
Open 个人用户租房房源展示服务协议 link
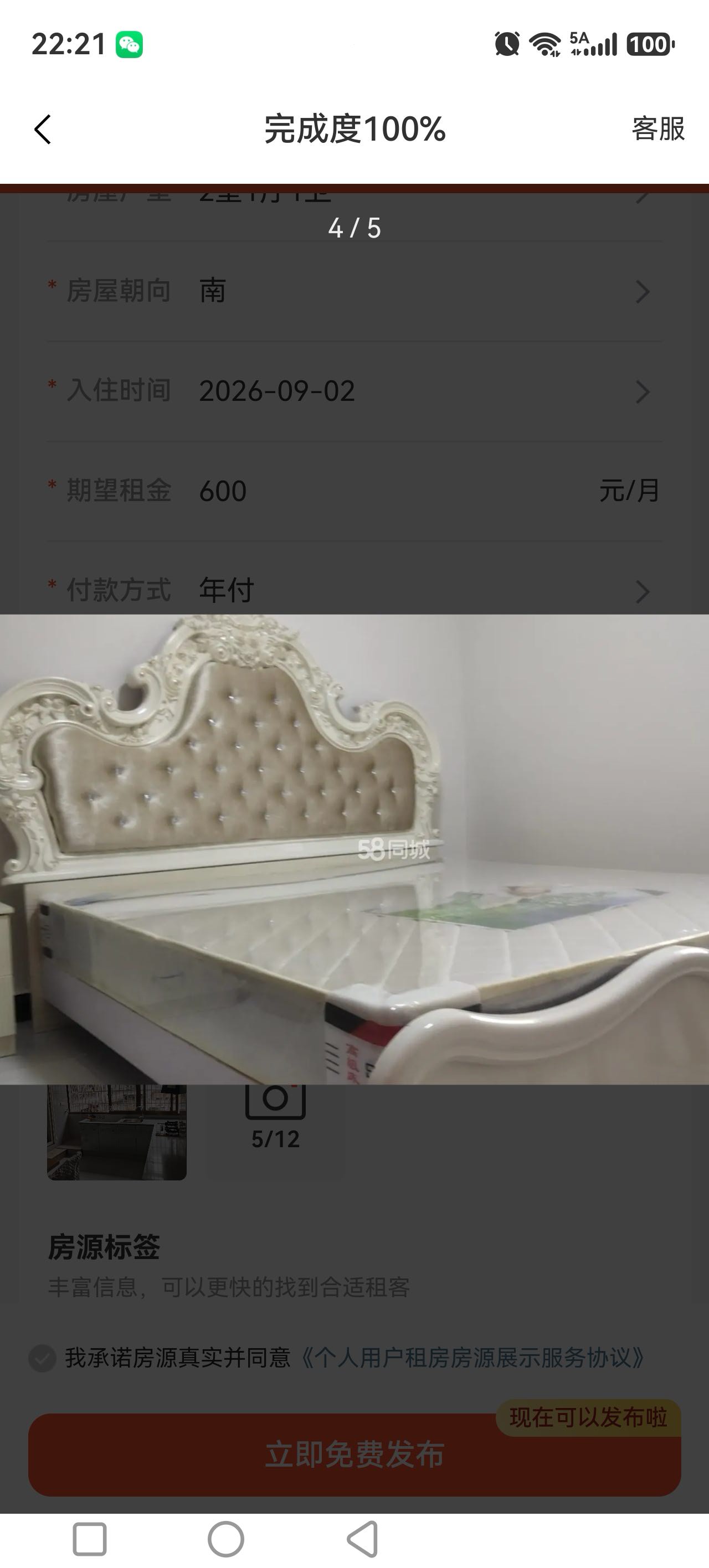click(473, 1358)
